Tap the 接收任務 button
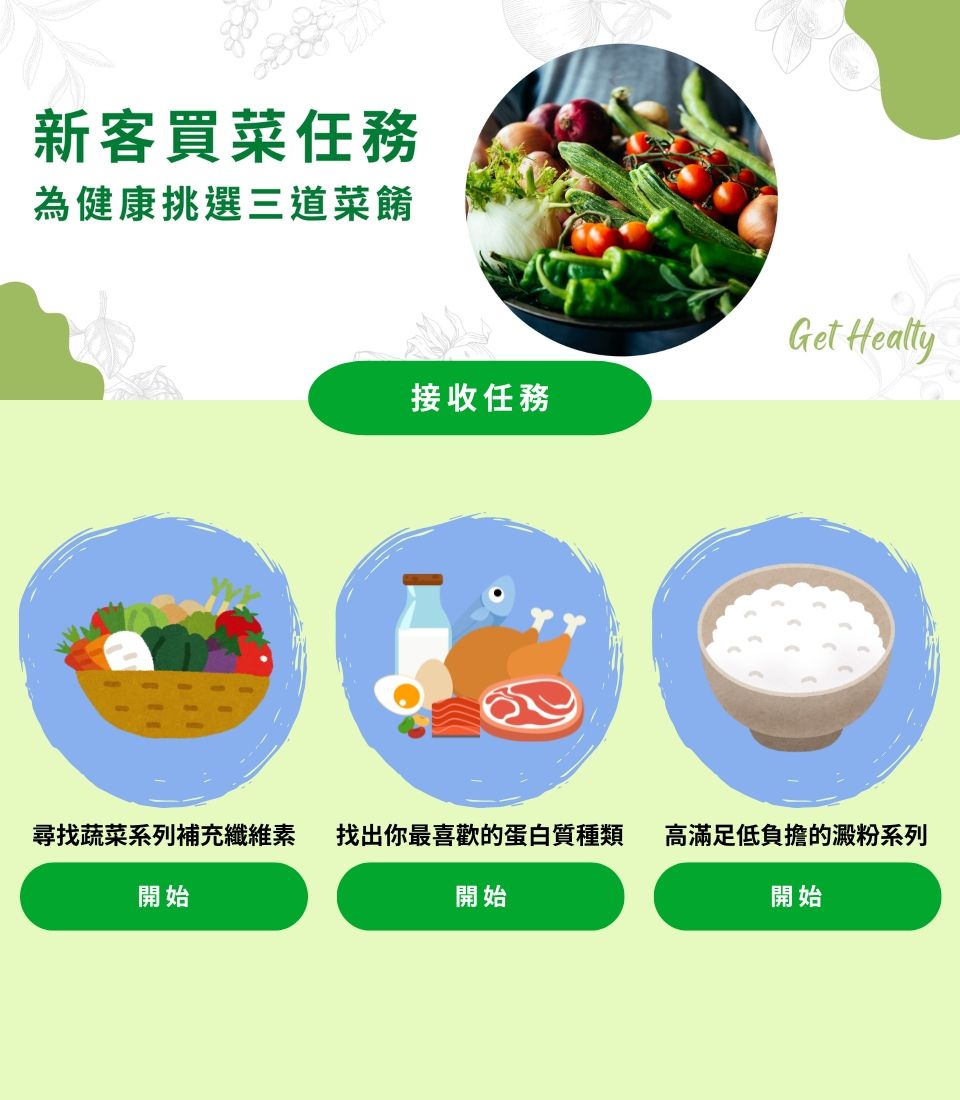 480,398
